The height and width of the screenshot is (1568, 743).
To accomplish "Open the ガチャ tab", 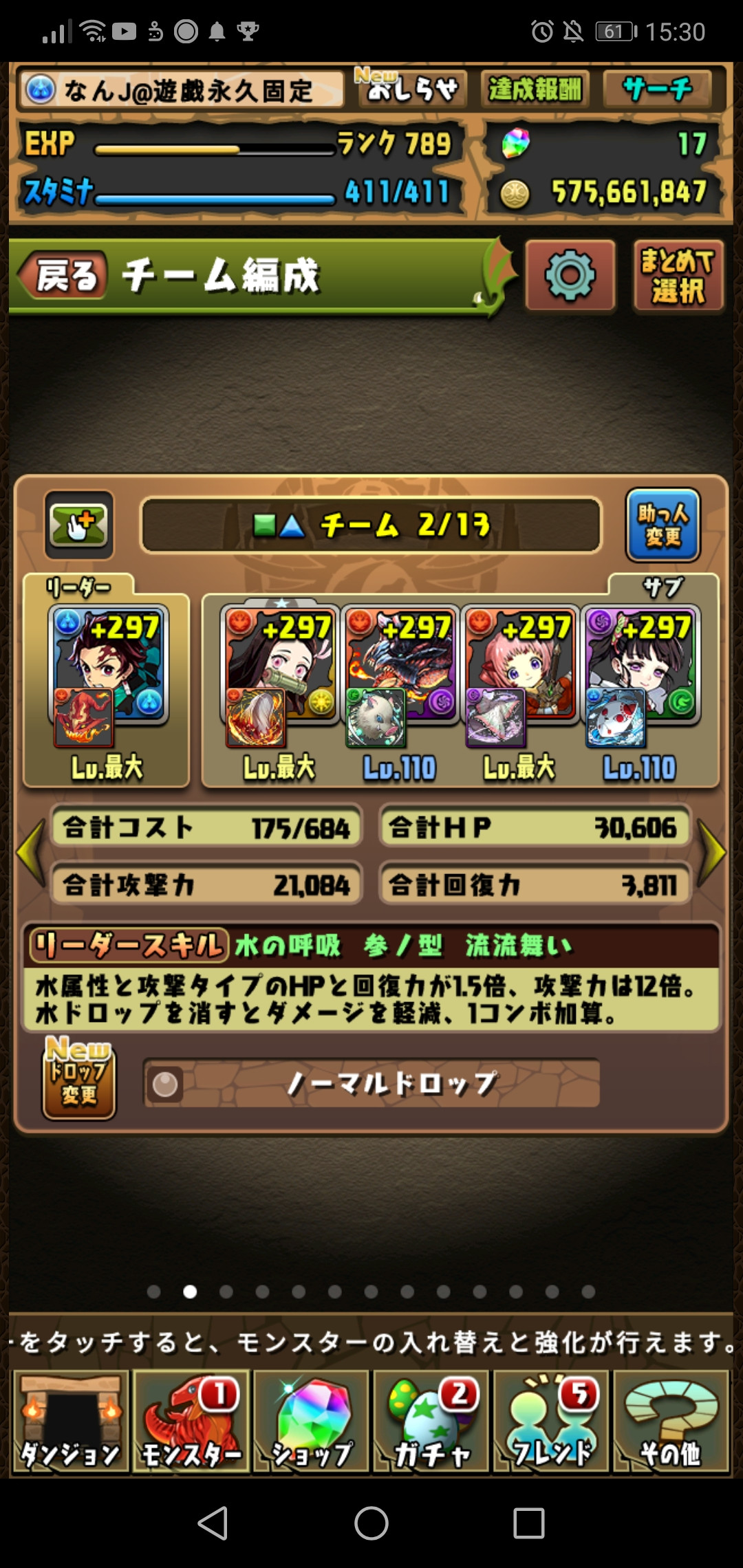I will point(431,1421).
